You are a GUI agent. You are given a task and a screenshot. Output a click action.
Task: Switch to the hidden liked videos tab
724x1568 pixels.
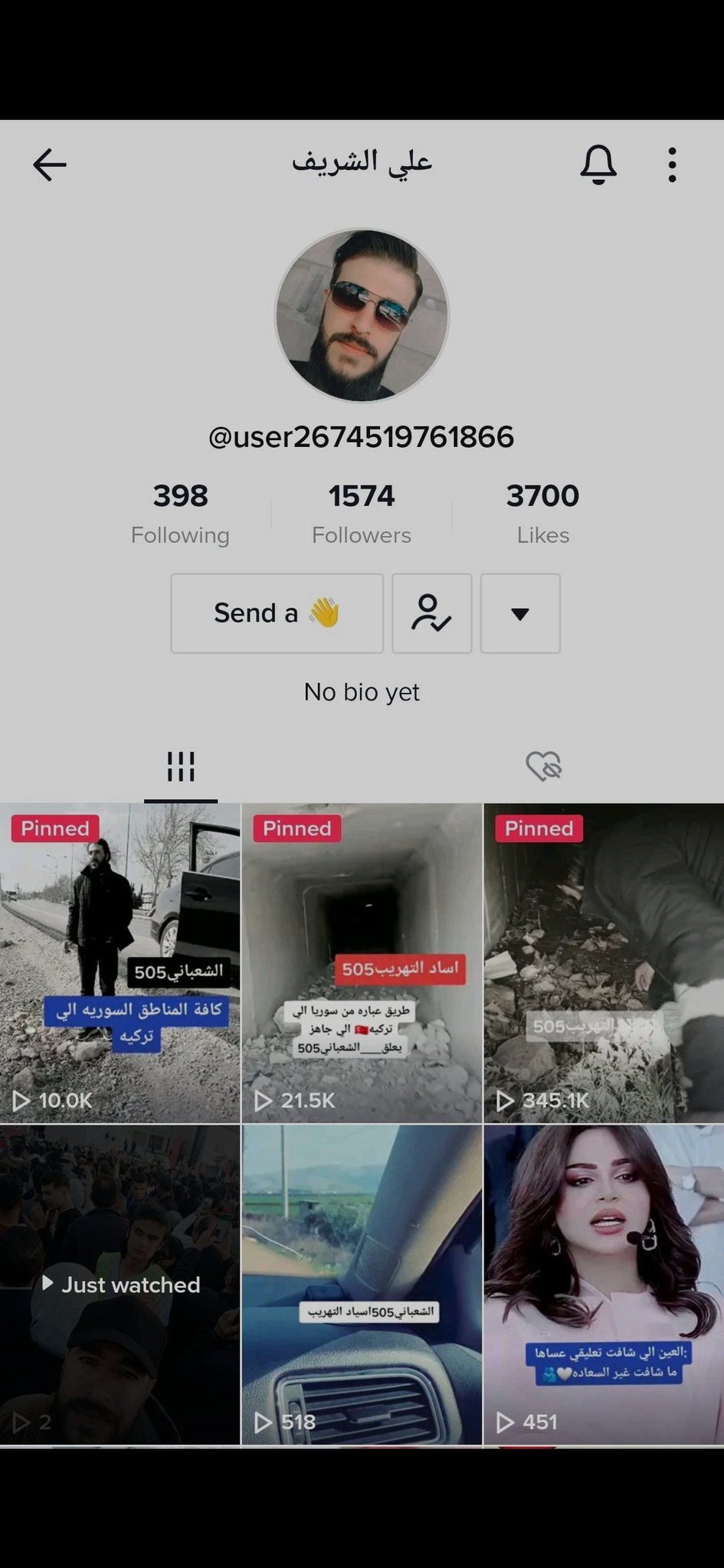pos(543,766)
